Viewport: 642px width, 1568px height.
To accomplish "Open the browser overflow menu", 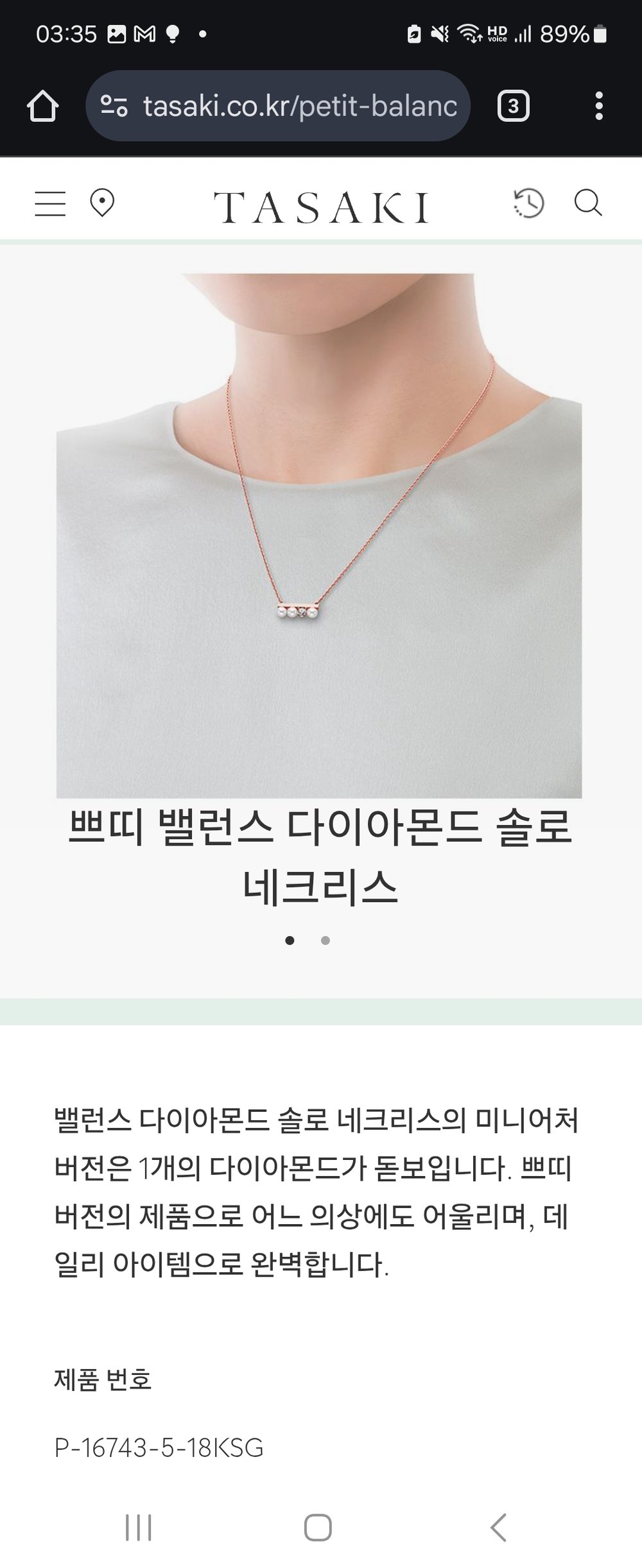I will click(598, 106).
